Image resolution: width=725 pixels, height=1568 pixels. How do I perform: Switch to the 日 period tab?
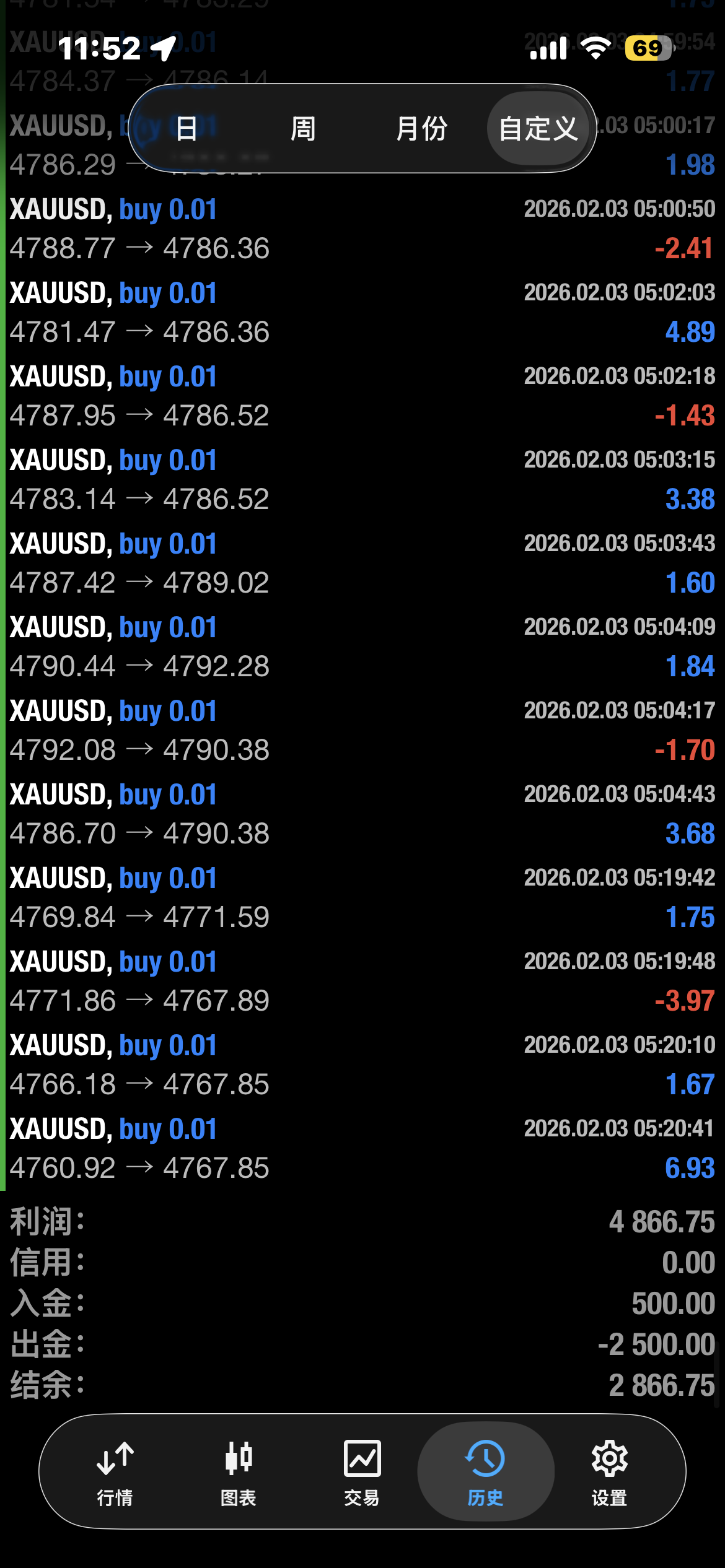[x=187, y=129]
